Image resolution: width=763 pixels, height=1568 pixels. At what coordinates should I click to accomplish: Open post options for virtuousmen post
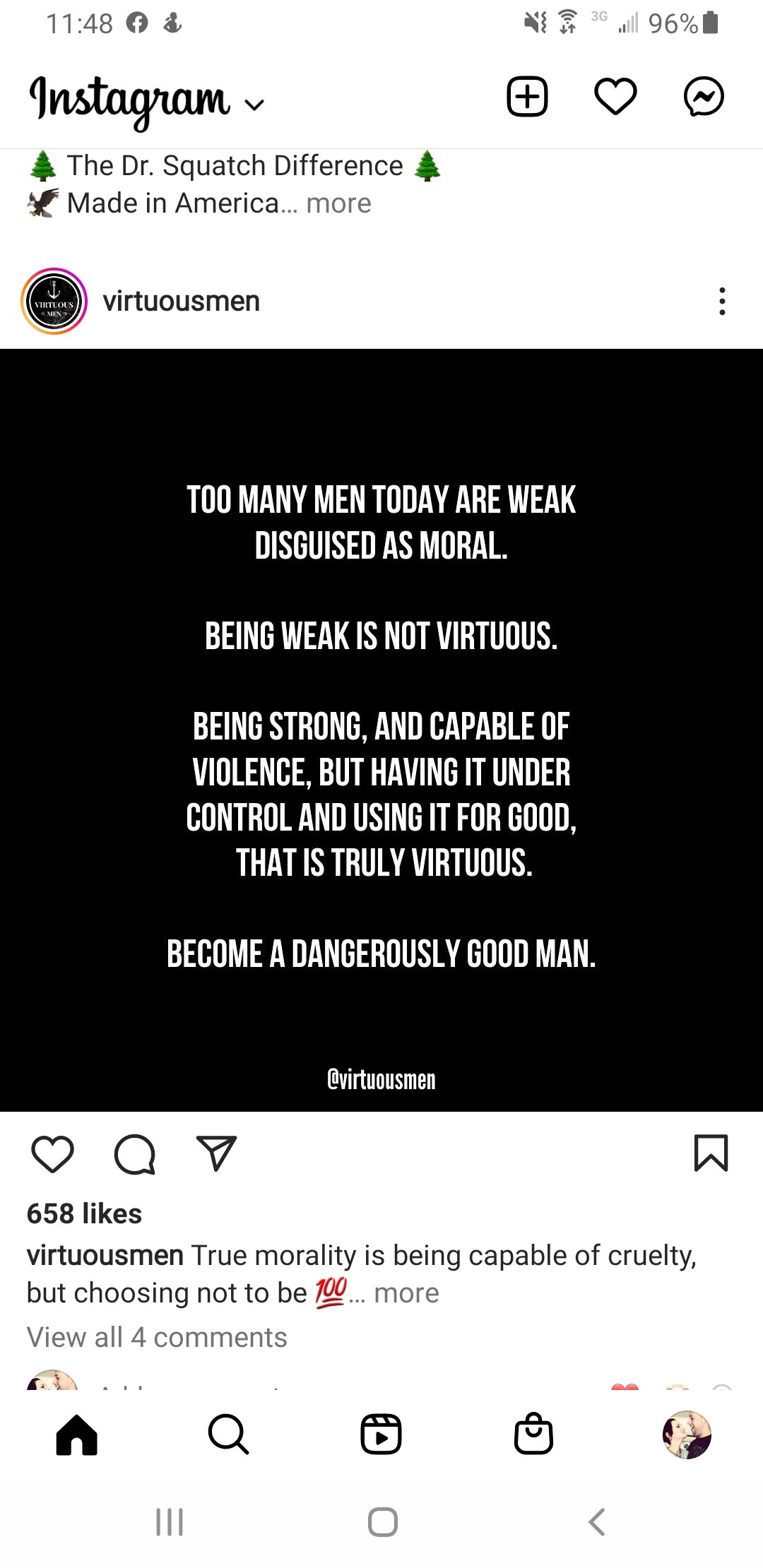721,302
